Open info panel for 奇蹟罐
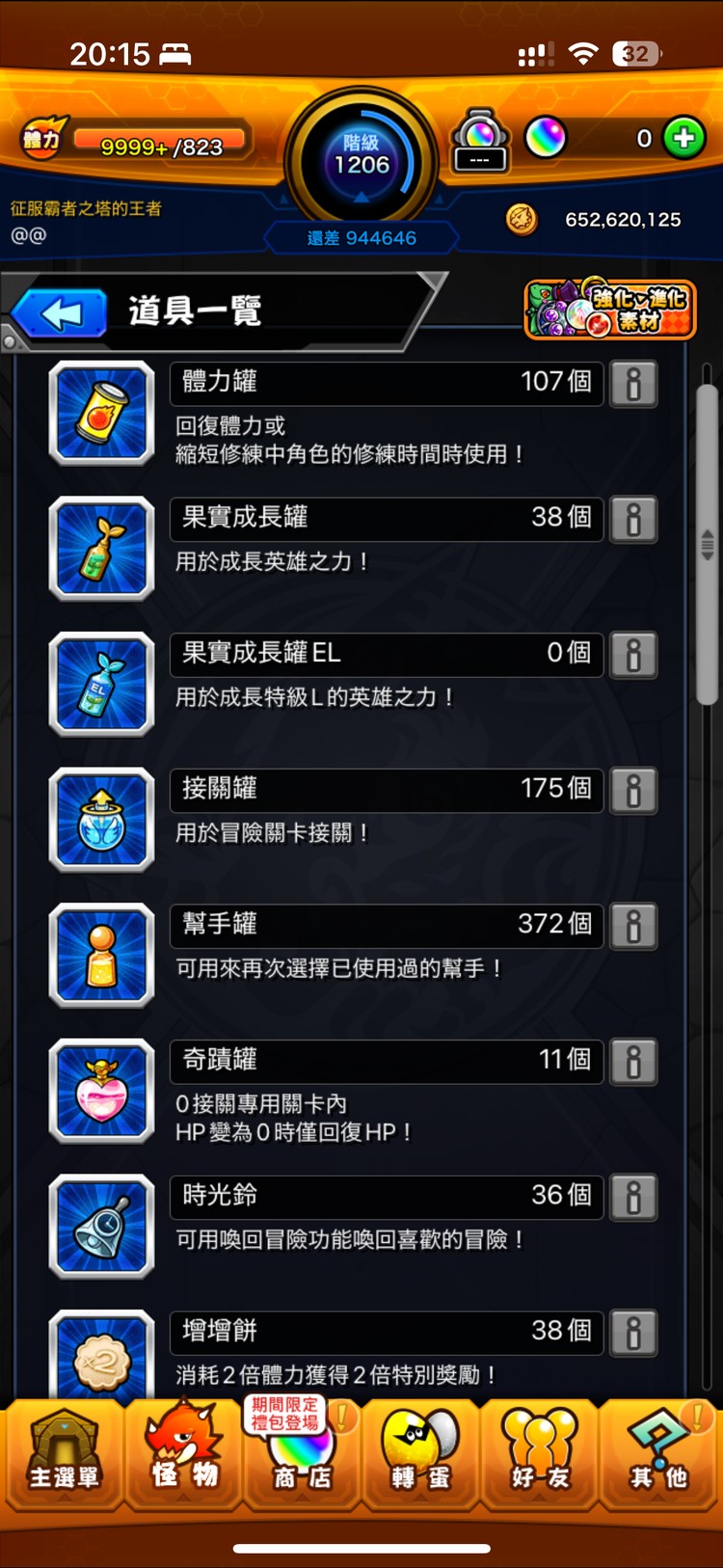This screenshot has height=1568, width=723. point(633,1062)
